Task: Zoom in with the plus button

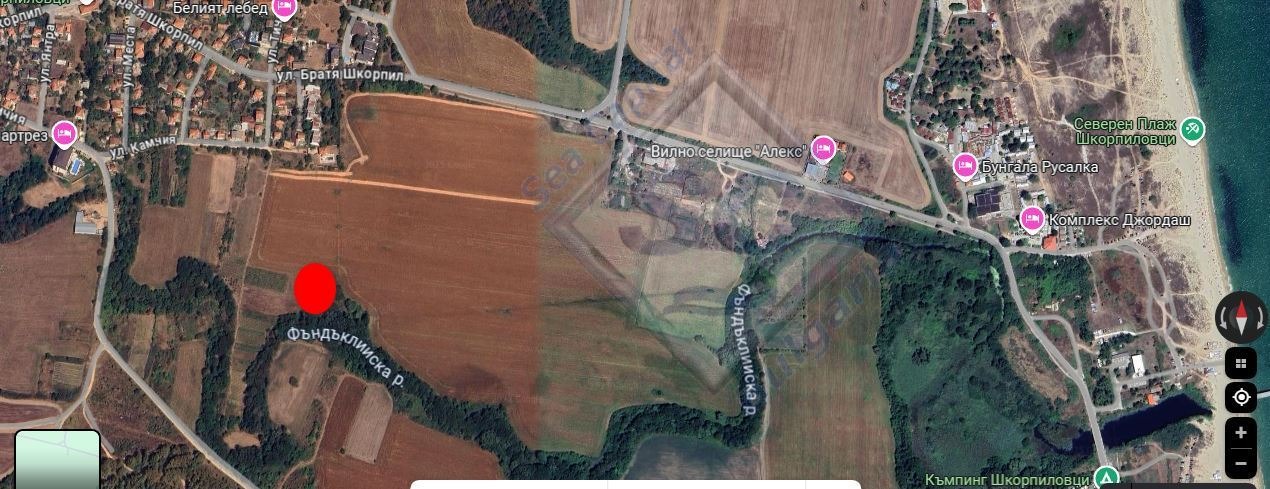Action: pyautogui.click(x=1241, y=433)
